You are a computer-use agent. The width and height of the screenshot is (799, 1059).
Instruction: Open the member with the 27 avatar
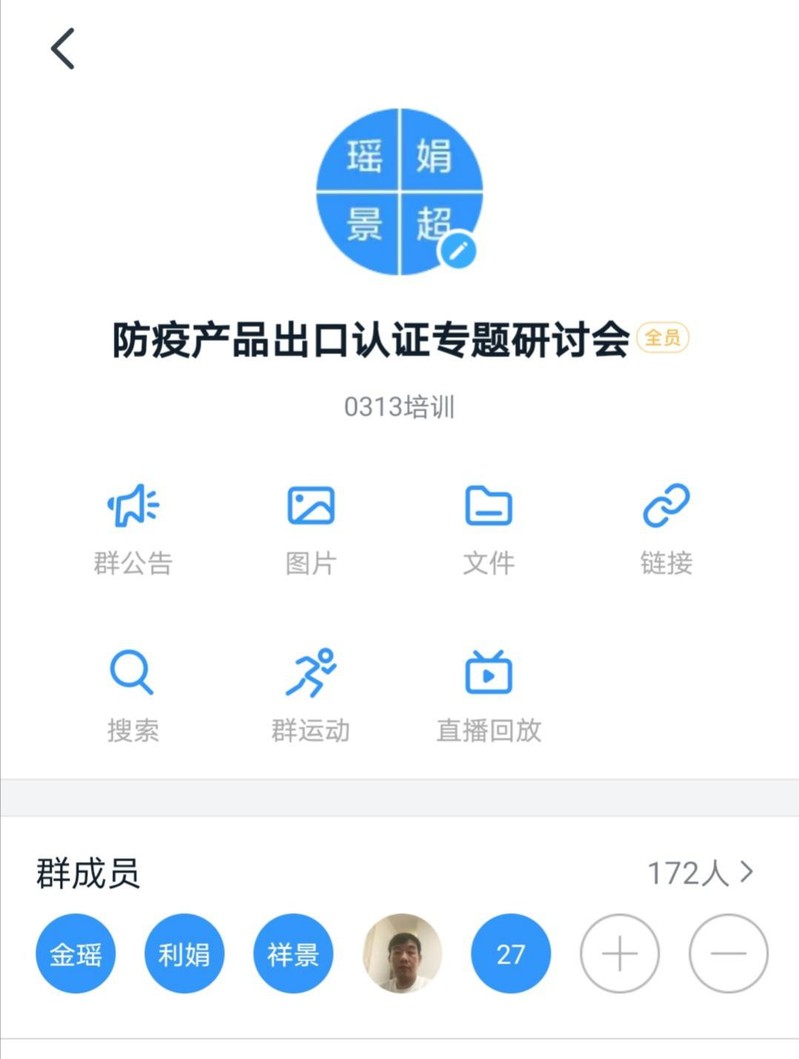point(511,954)
